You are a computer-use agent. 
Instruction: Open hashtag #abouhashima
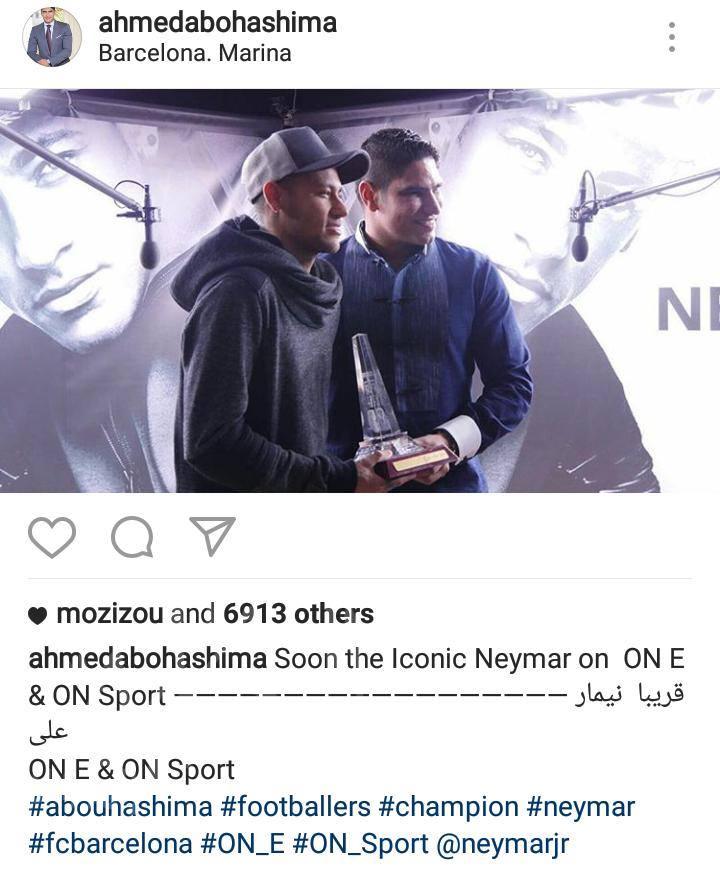(x=120, y=807)
